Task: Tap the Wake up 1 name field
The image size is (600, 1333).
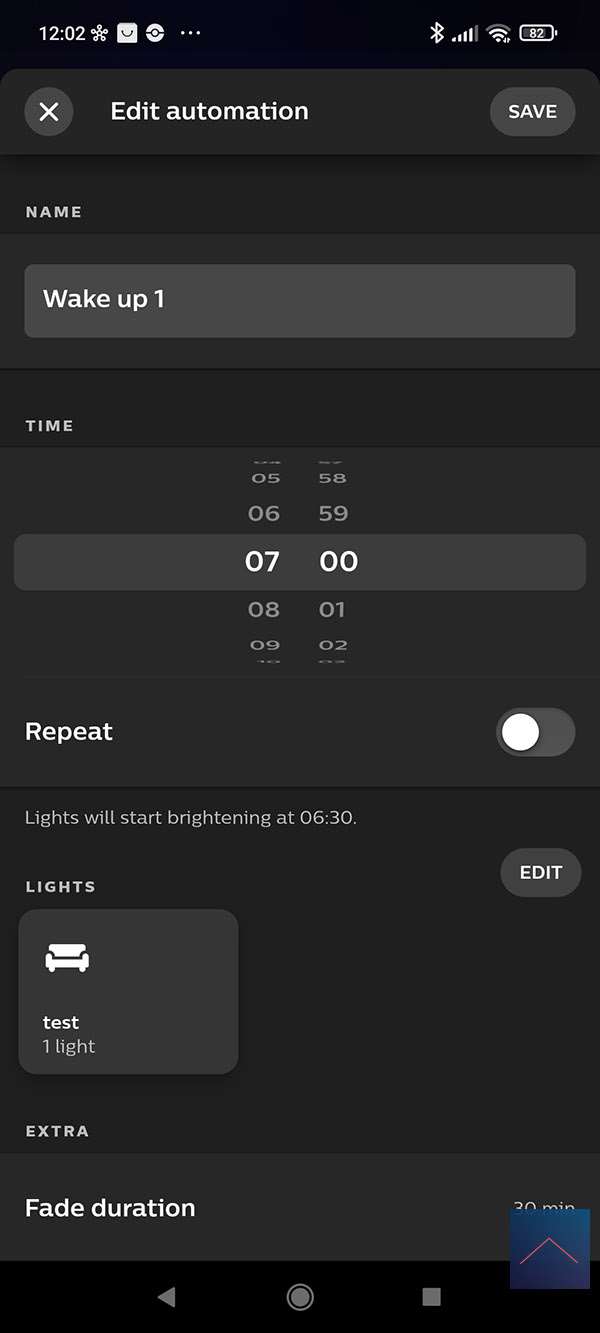Action: (300, 300)
